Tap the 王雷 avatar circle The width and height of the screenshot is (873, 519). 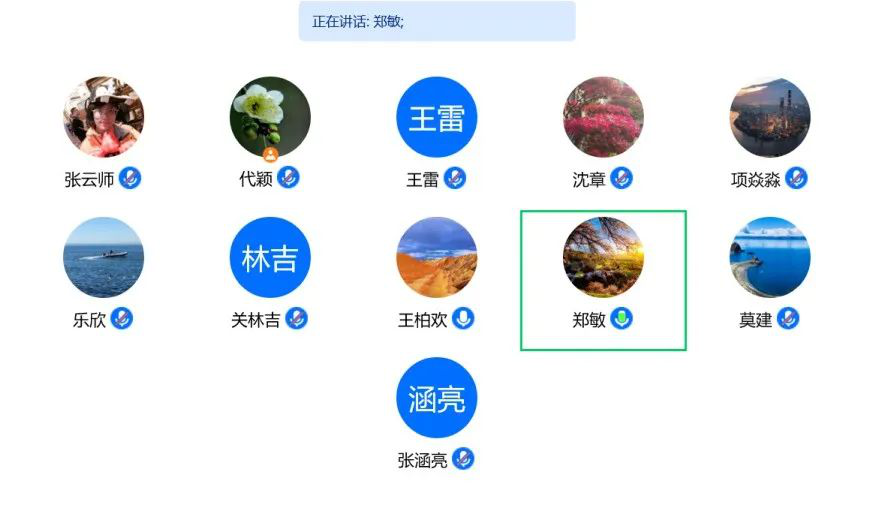pyautogui.click(x=437, y=117)
